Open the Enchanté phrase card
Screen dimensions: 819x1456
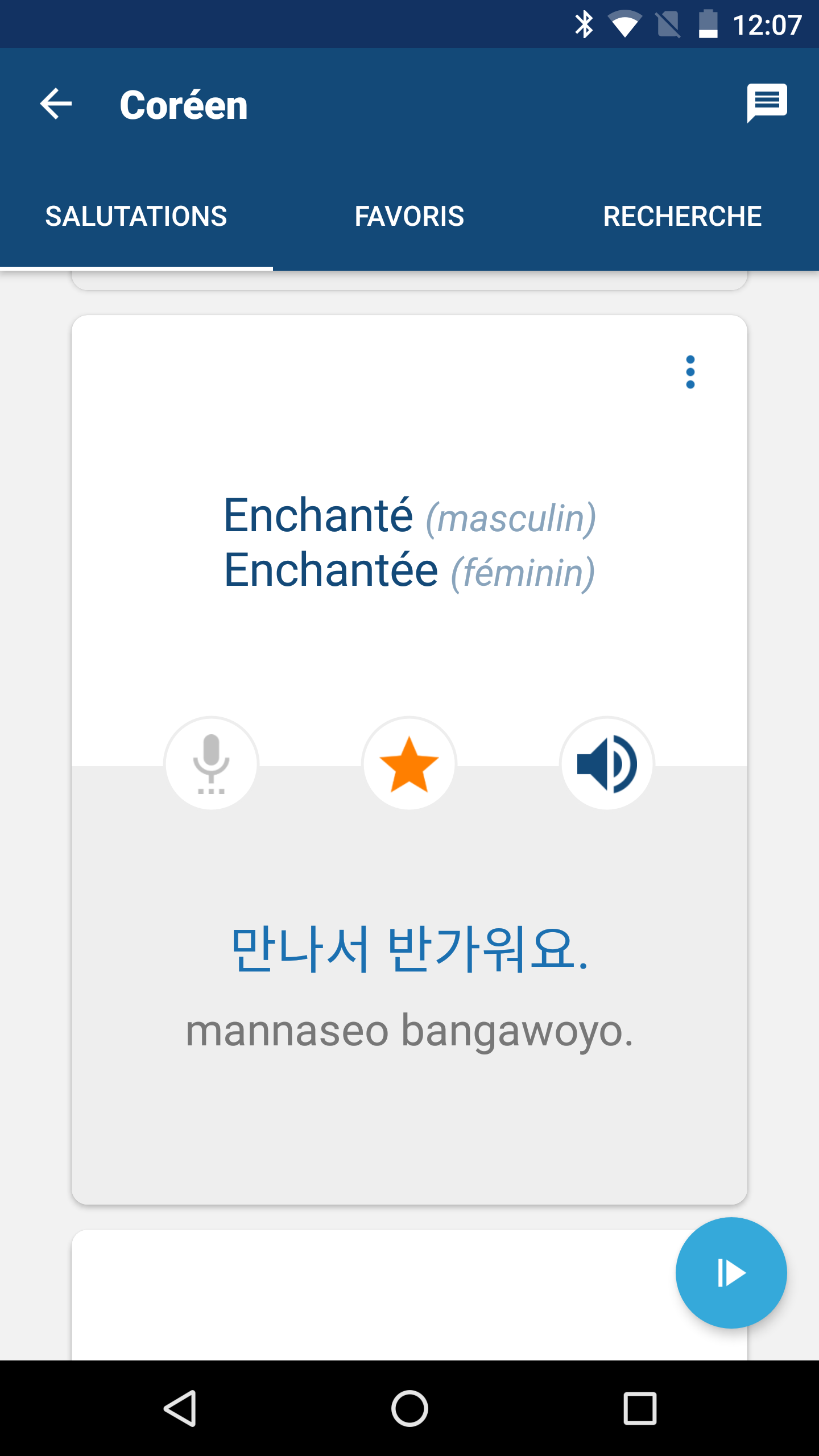coord(409,543)
